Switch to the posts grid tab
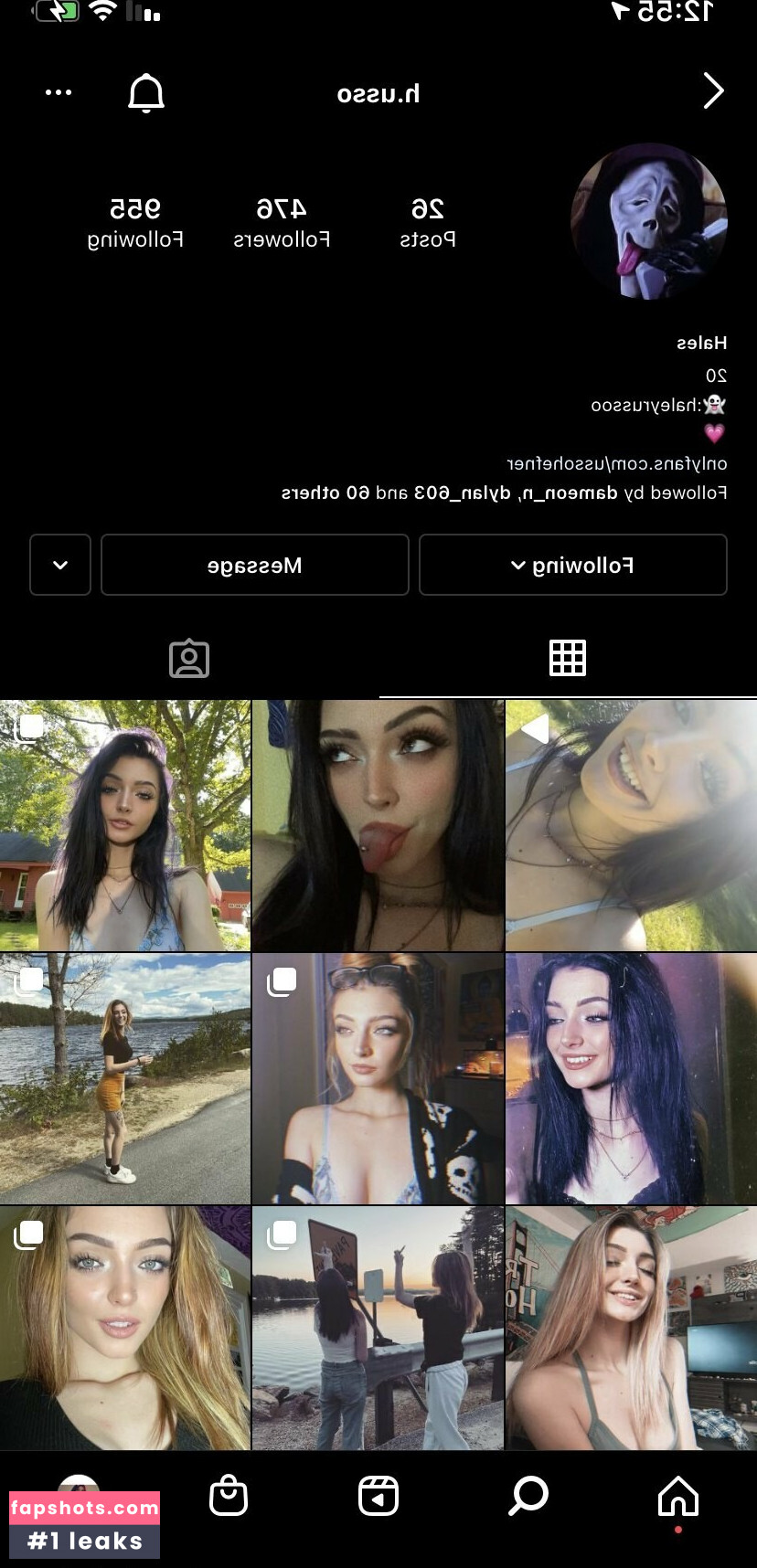This screenshot has width=757, height=1568. [567, 658]
